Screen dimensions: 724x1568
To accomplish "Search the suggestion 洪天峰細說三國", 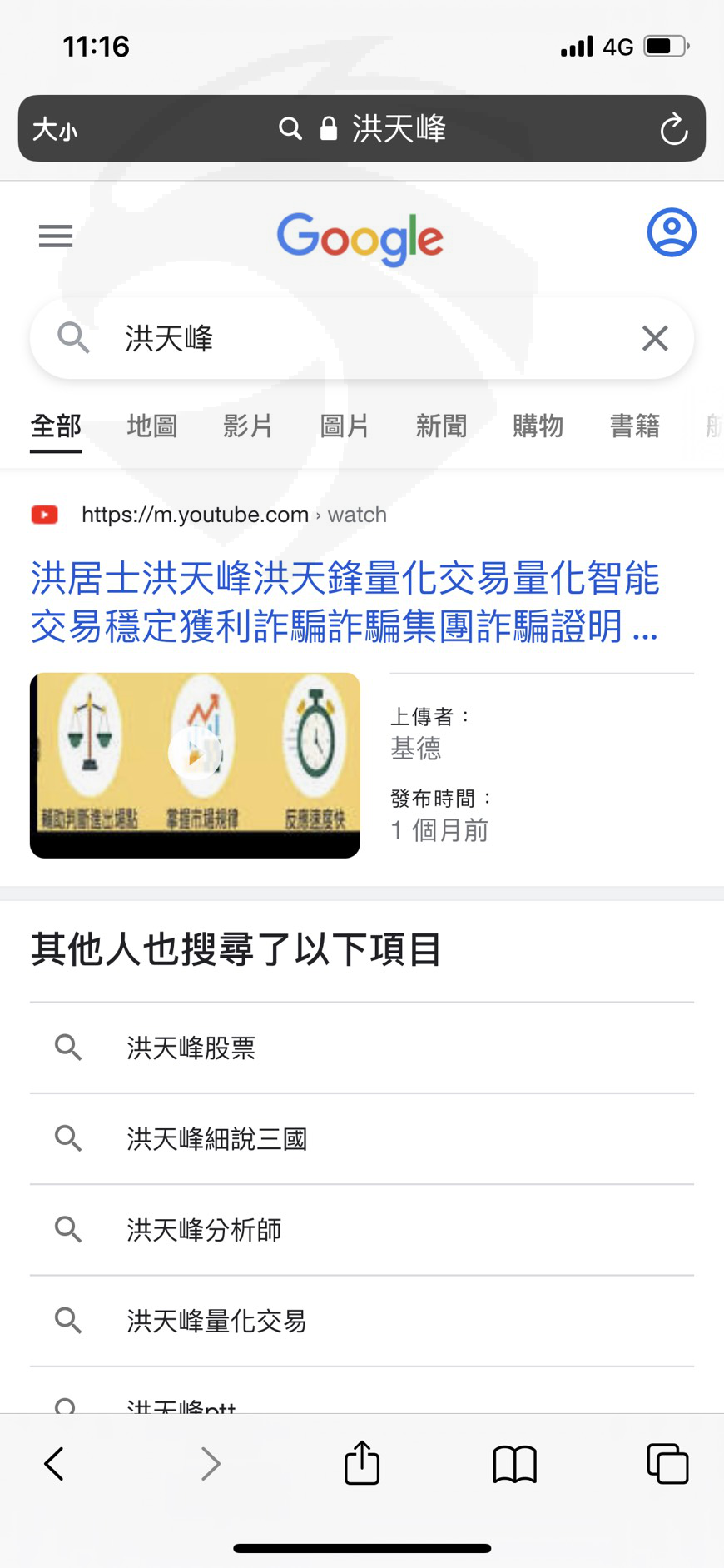I will point(362,1138).
